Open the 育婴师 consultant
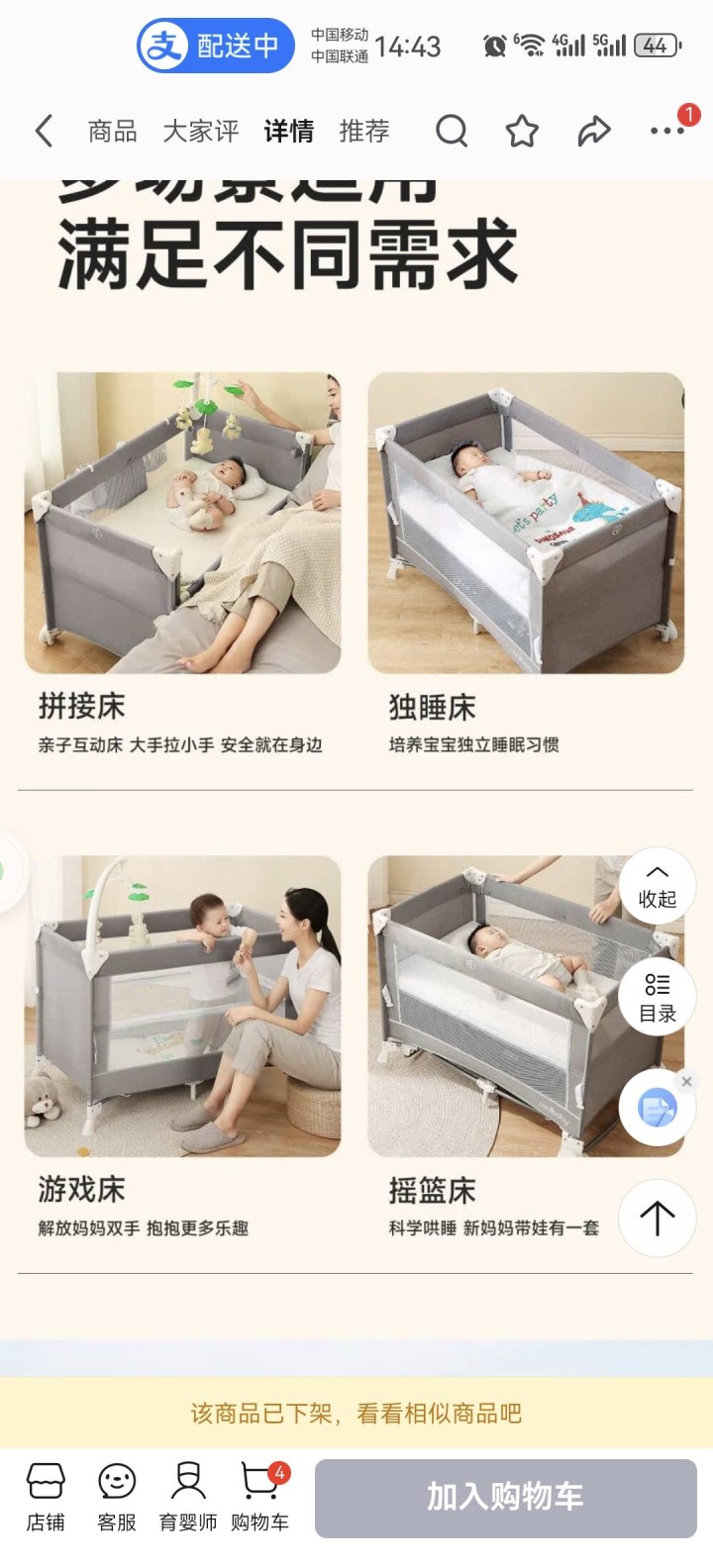Image resolution: width=713 pixels, height=1568 pixels. coord(188,1497)
